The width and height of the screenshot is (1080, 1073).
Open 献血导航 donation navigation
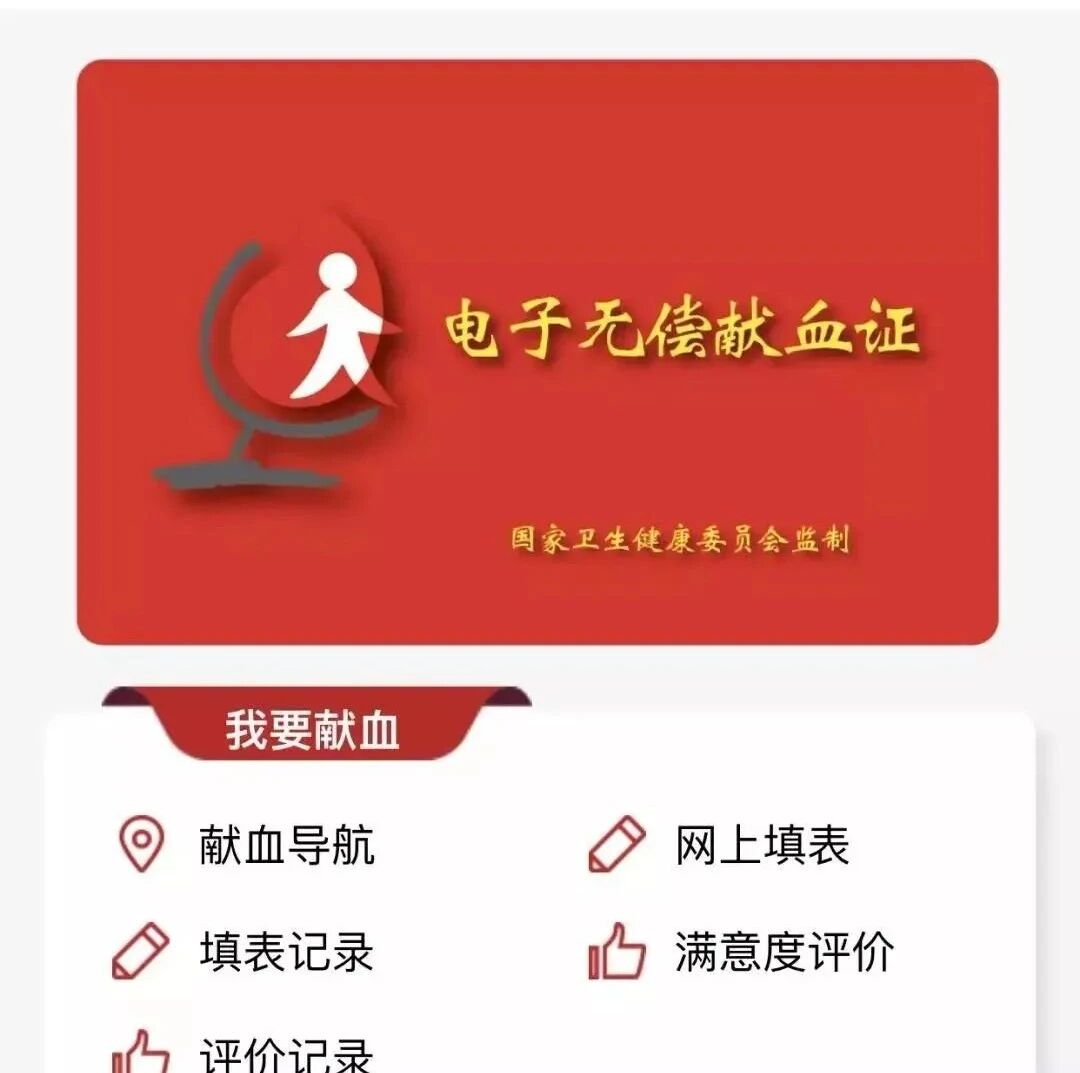pos(285,845)
